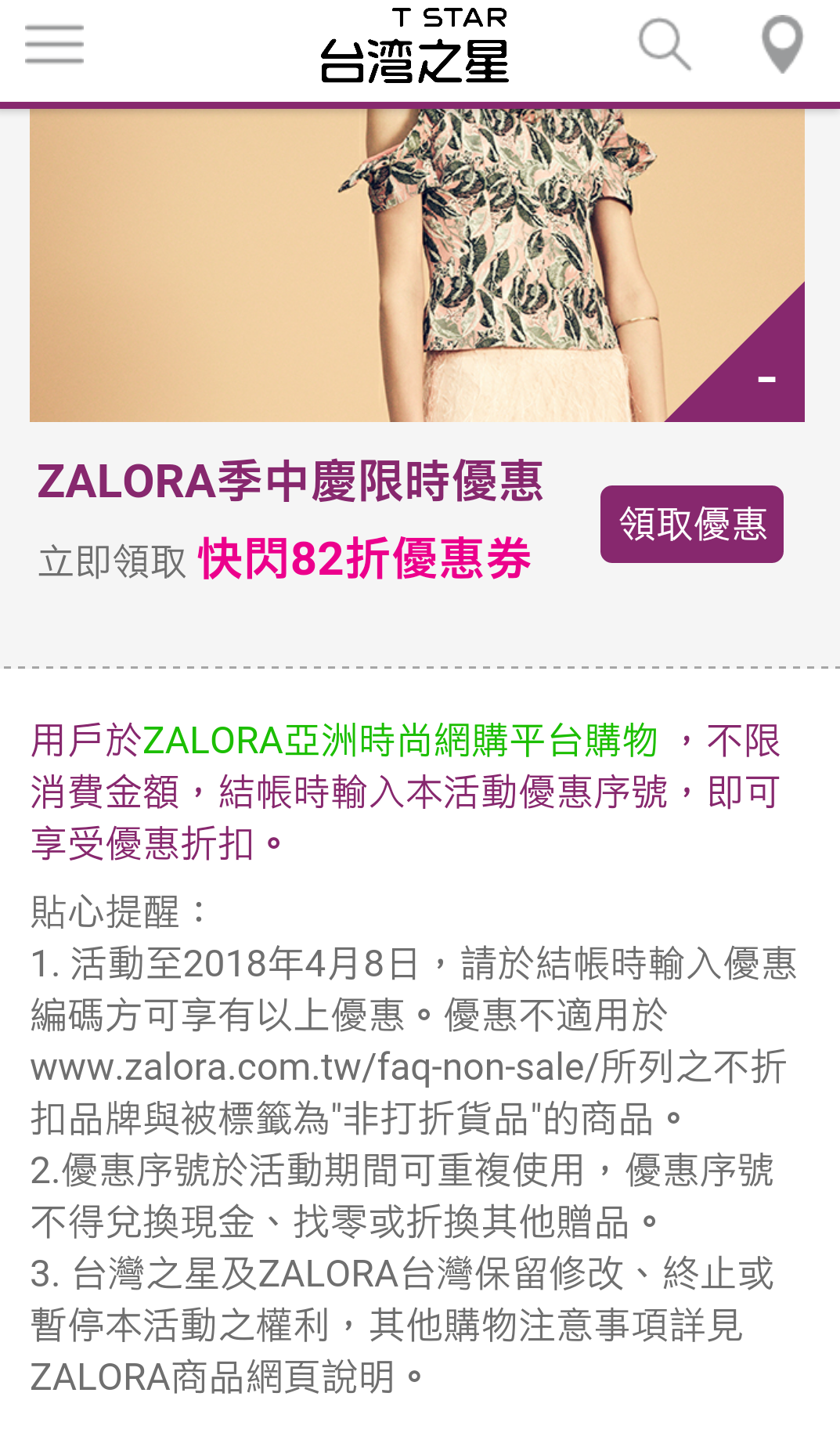Open the store location pin
Image resolution: width=840 pixels, height=1429 pixels.
782,44
